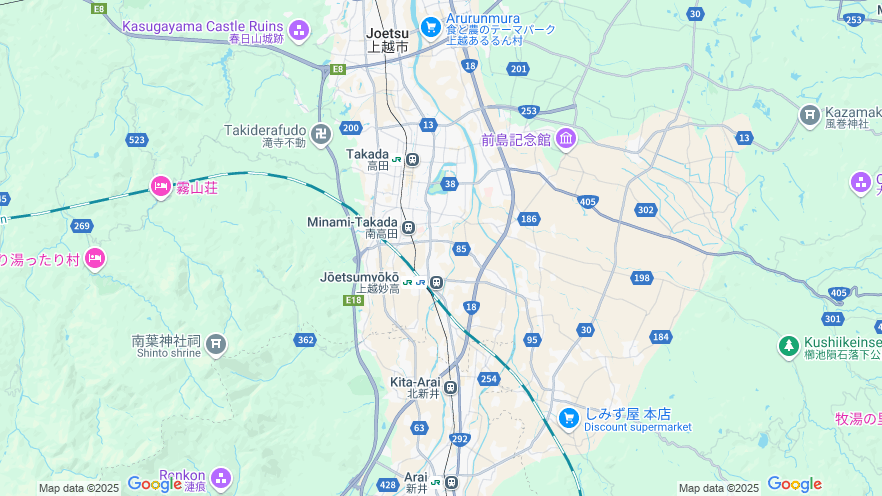Open the Kasugayama Castle Ruins marker
882x496 pixels.
298,30
